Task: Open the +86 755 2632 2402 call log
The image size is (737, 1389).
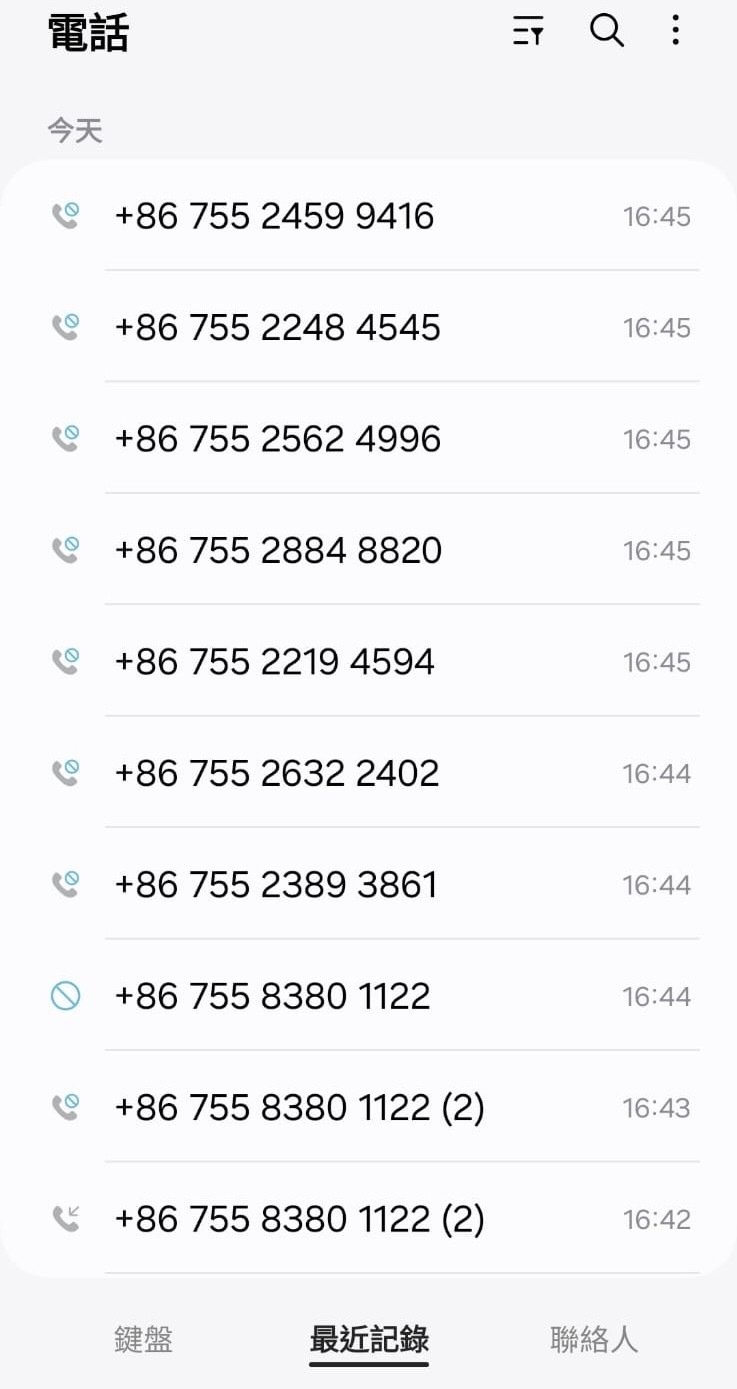Action: point(368,773)
